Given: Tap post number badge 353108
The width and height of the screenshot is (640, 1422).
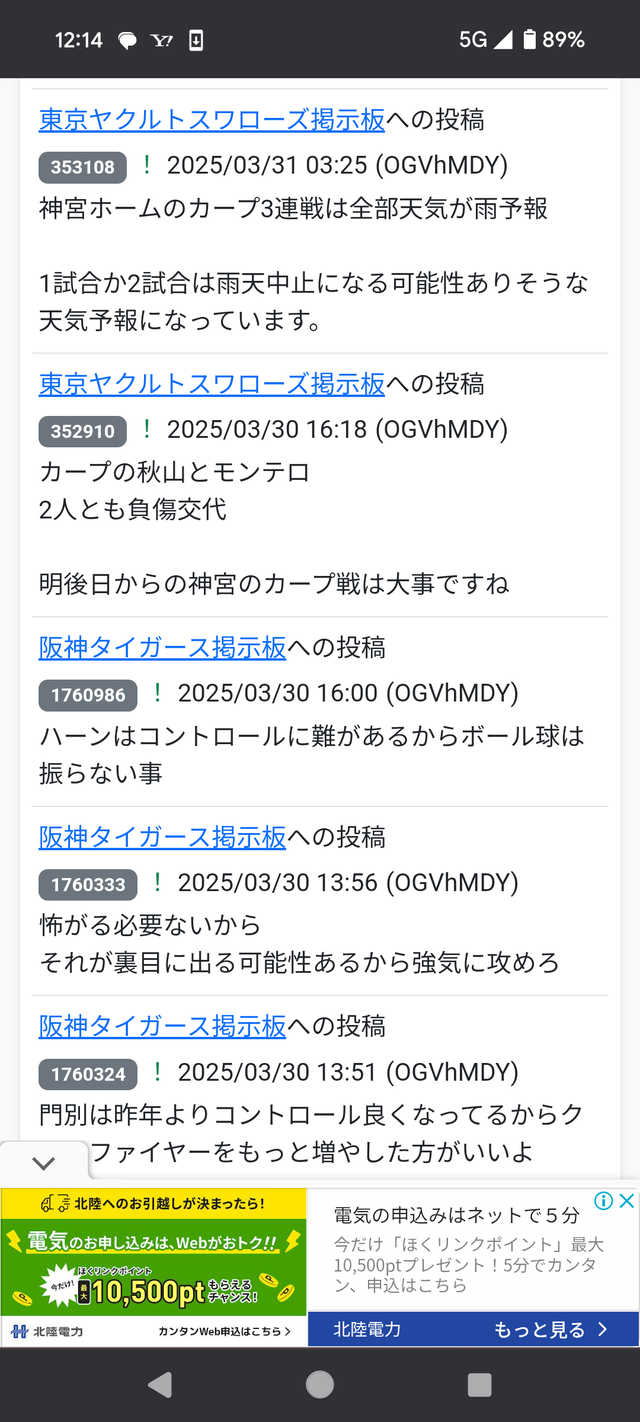Looking at the screenshot, I should pyautogui.click(x=83, y=167).
